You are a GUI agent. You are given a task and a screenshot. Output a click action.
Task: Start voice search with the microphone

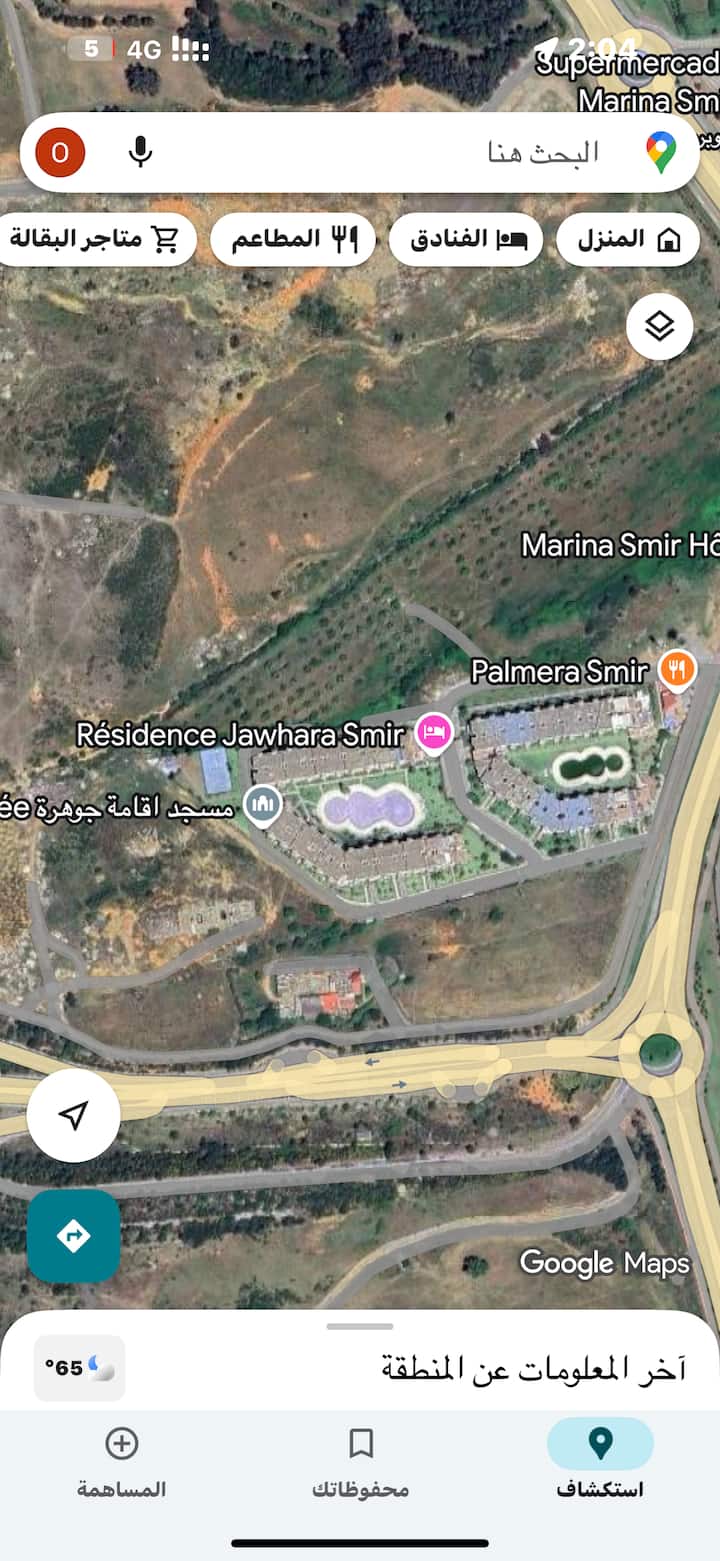coord(141,152)
